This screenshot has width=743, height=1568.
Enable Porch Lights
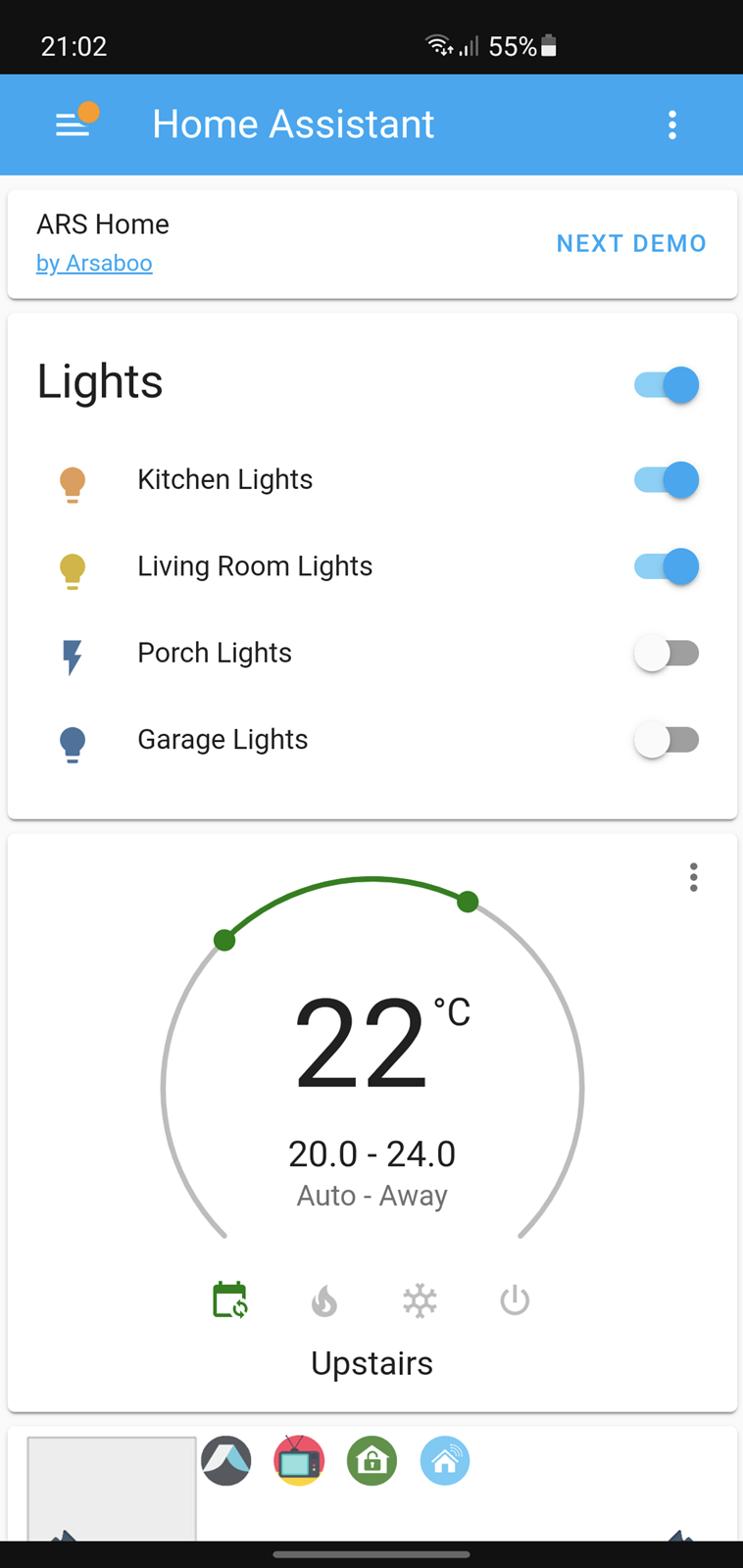coord(667,653)
